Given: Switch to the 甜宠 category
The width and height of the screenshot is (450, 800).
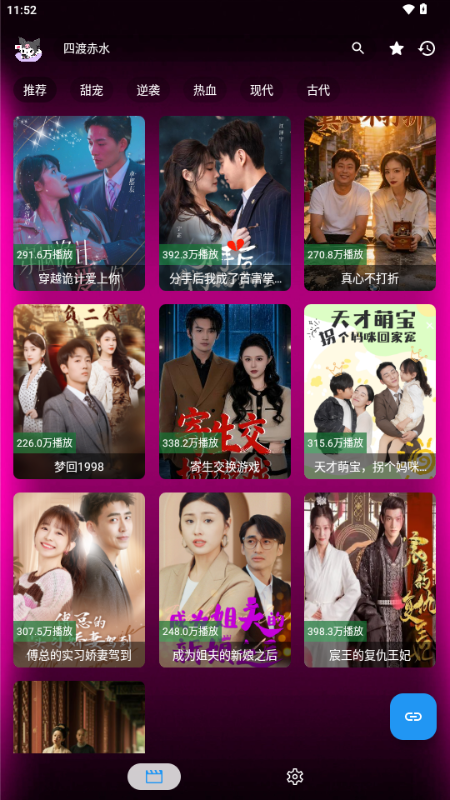Looking at the screenshot, I should click(x=92, y=90).
